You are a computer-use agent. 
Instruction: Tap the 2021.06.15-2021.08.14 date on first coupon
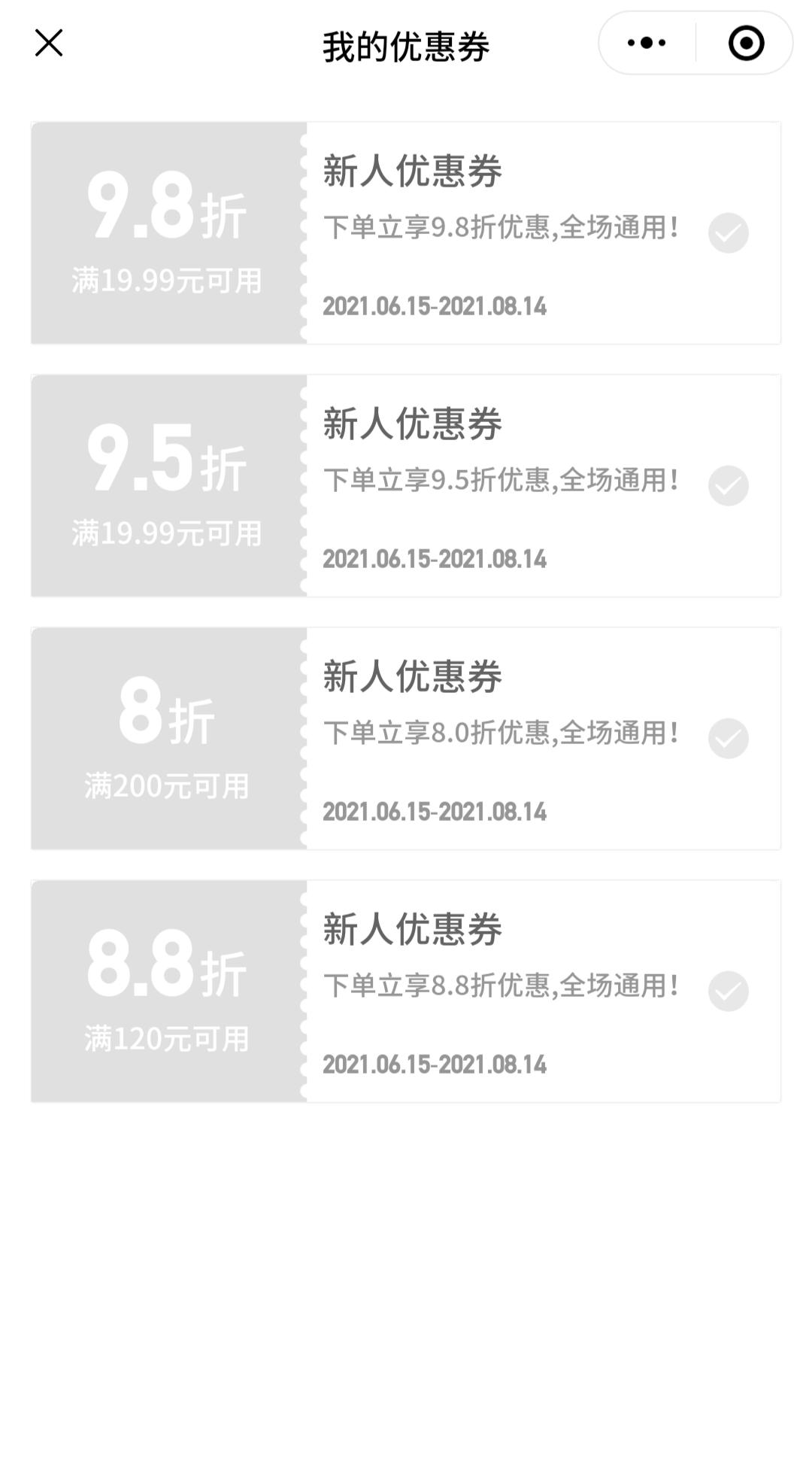(436, 307)
